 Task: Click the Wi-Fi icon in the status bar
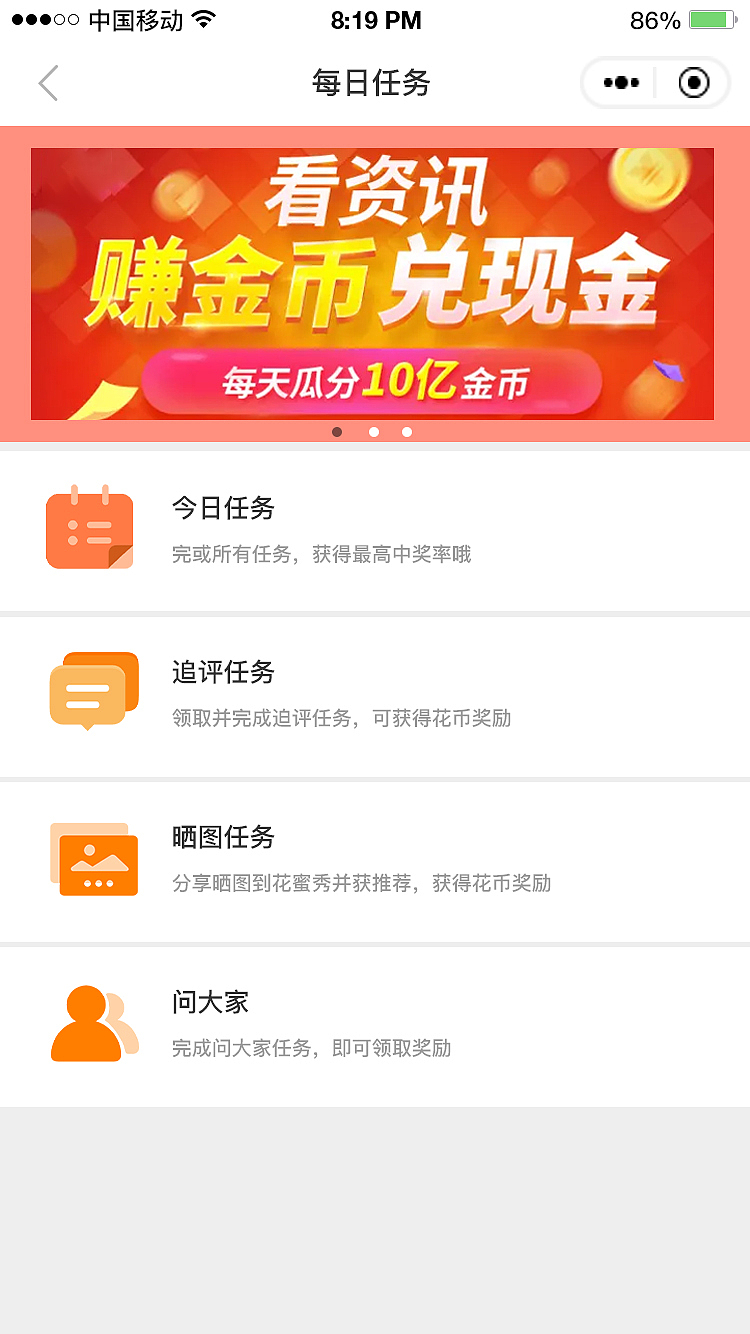point(203,17)
